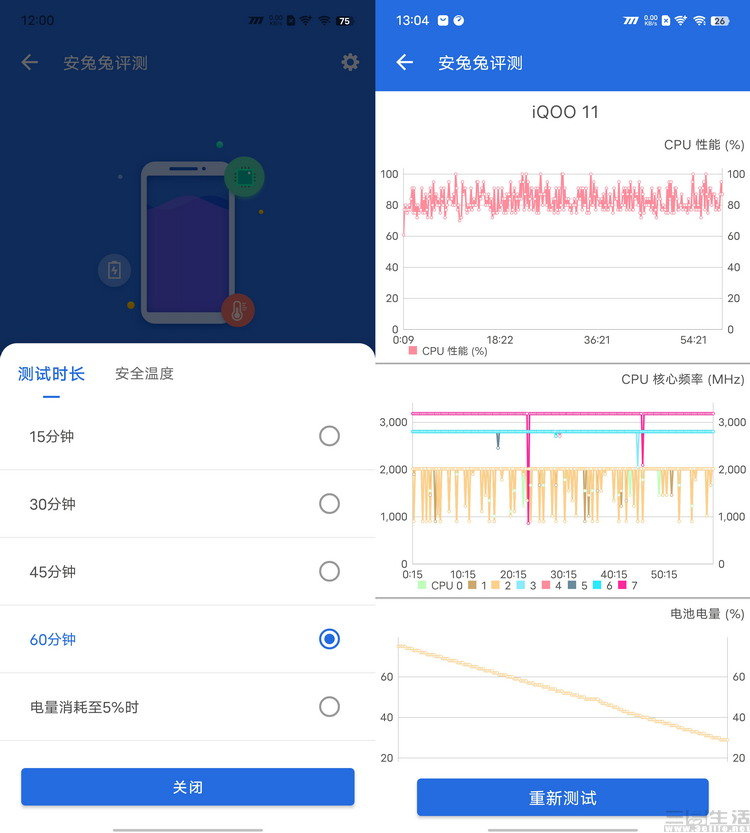Go back from the iQOO 11 results page
The height and width of the screenshot is (833, 750).
405,63
